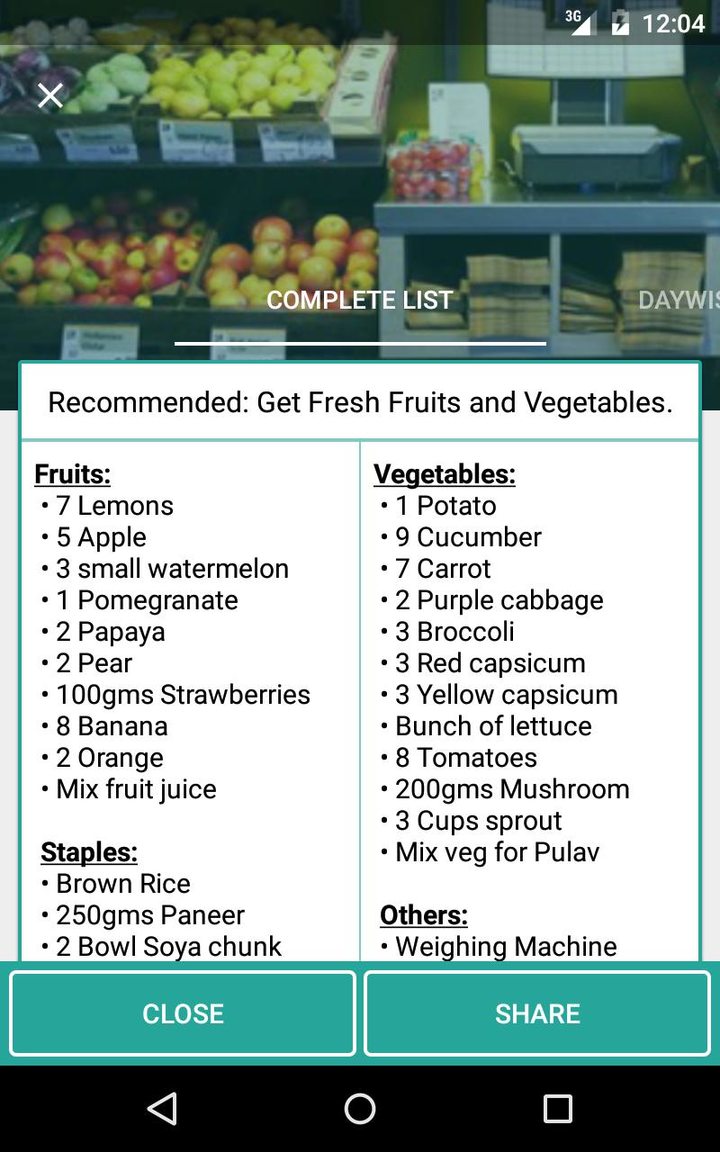Tap the Recommended fresh produce banner

point(360,402)
